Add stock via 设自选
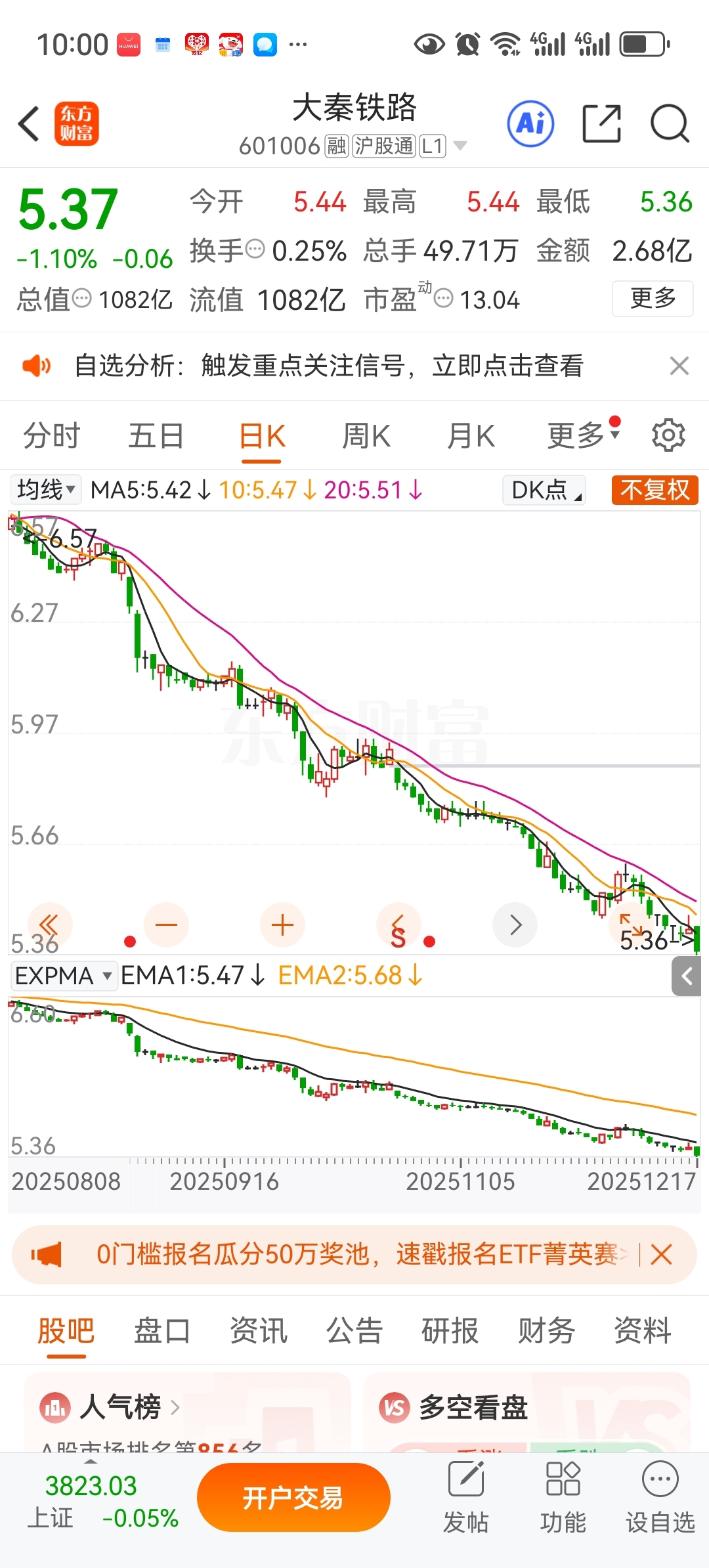The image size is (709, 1568). [660, 1498]
